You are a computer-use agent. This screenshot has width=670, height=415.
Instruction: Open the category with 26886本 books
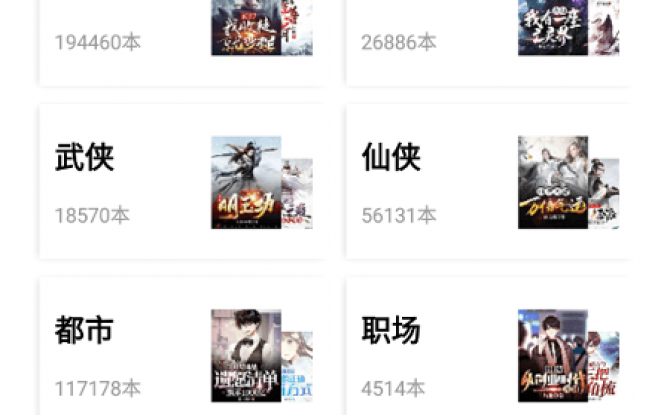point(487,40)
